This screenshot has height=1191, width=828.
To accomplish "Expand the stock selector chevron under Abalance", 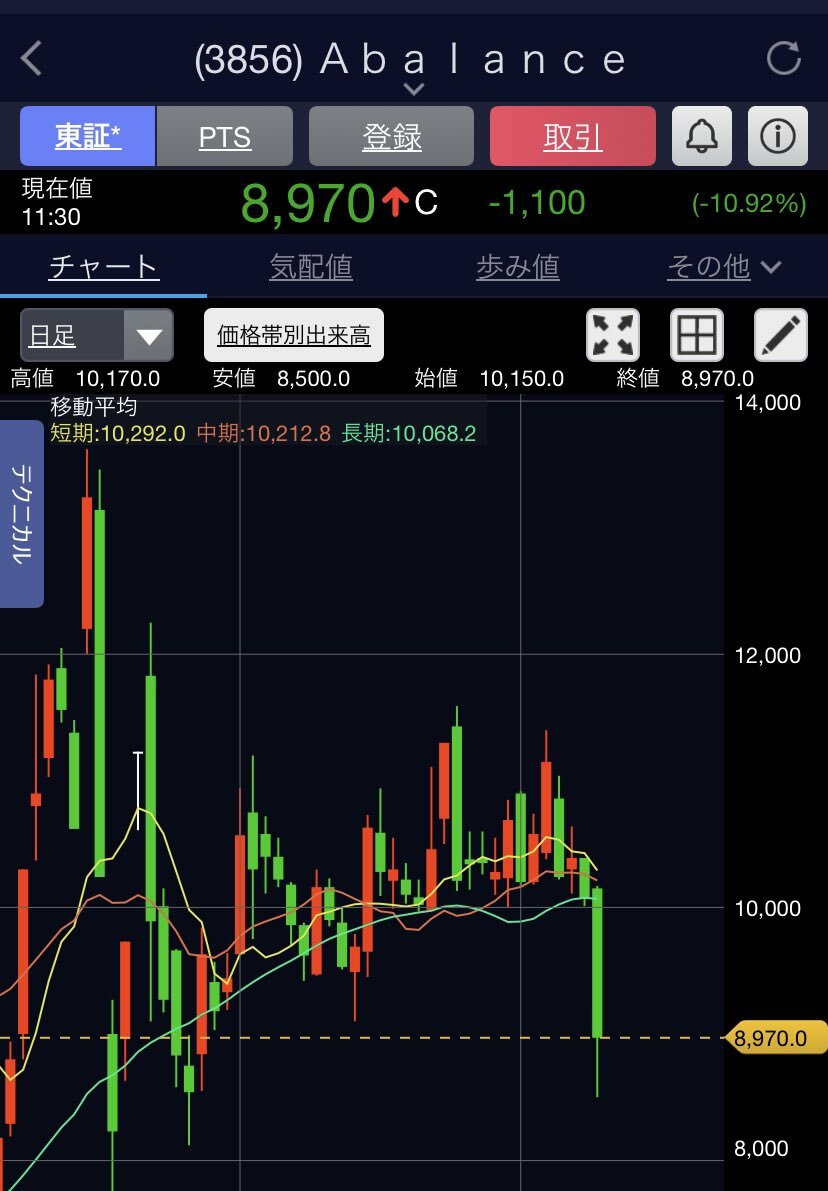I will click(x=414, y=89).
